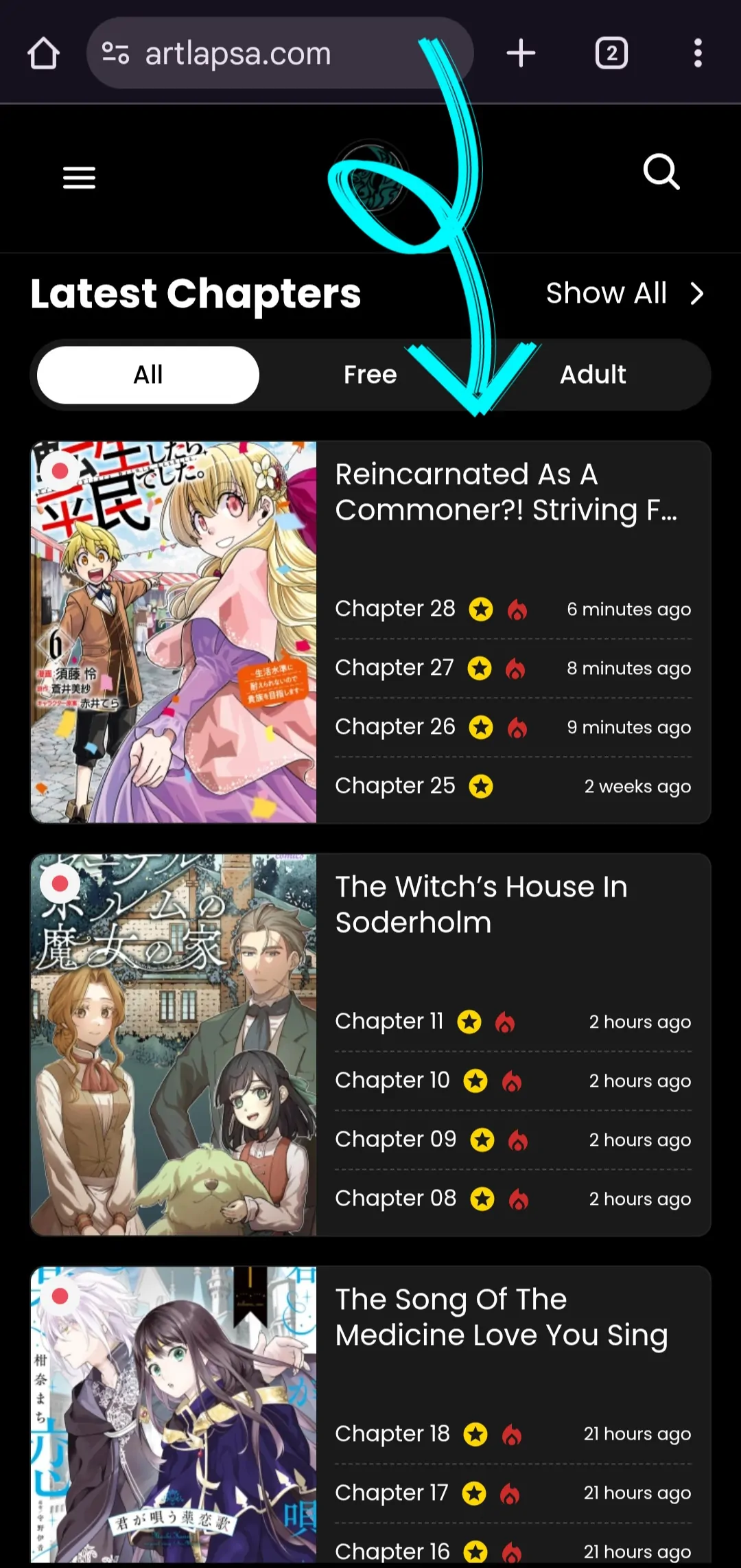Open Reincarnated As A Commoner cover
741x1568 pixels.
coord(174,632)
